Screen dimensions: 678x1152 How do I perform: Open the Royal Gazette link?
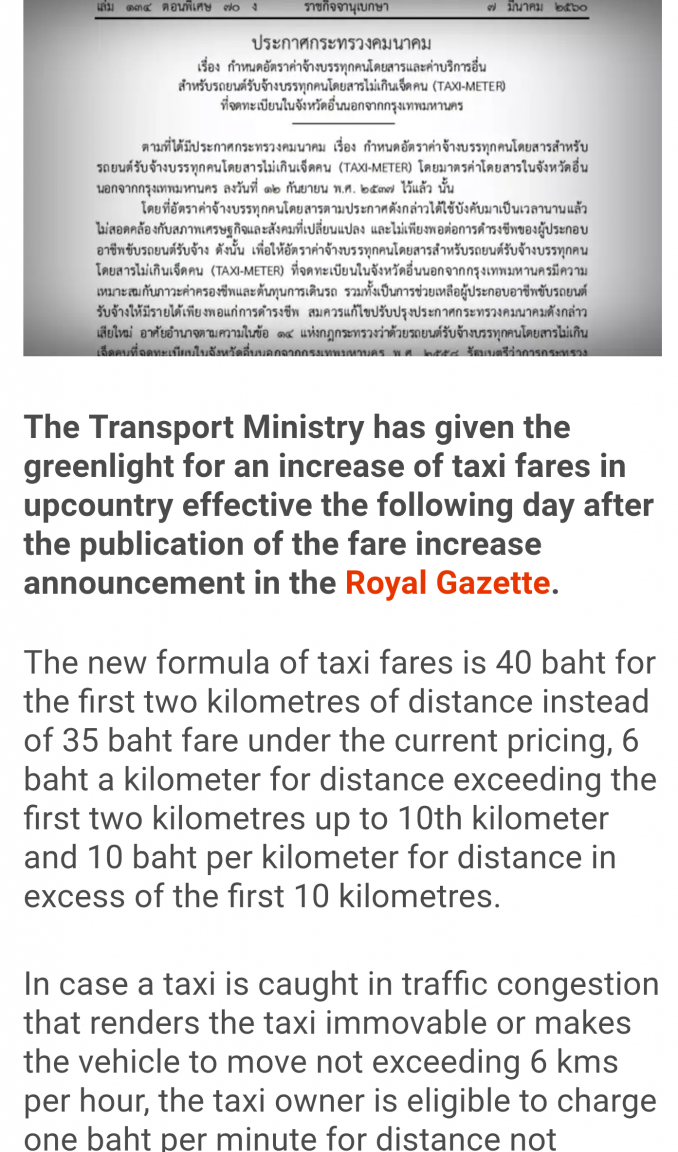click(x=447, y=583)
